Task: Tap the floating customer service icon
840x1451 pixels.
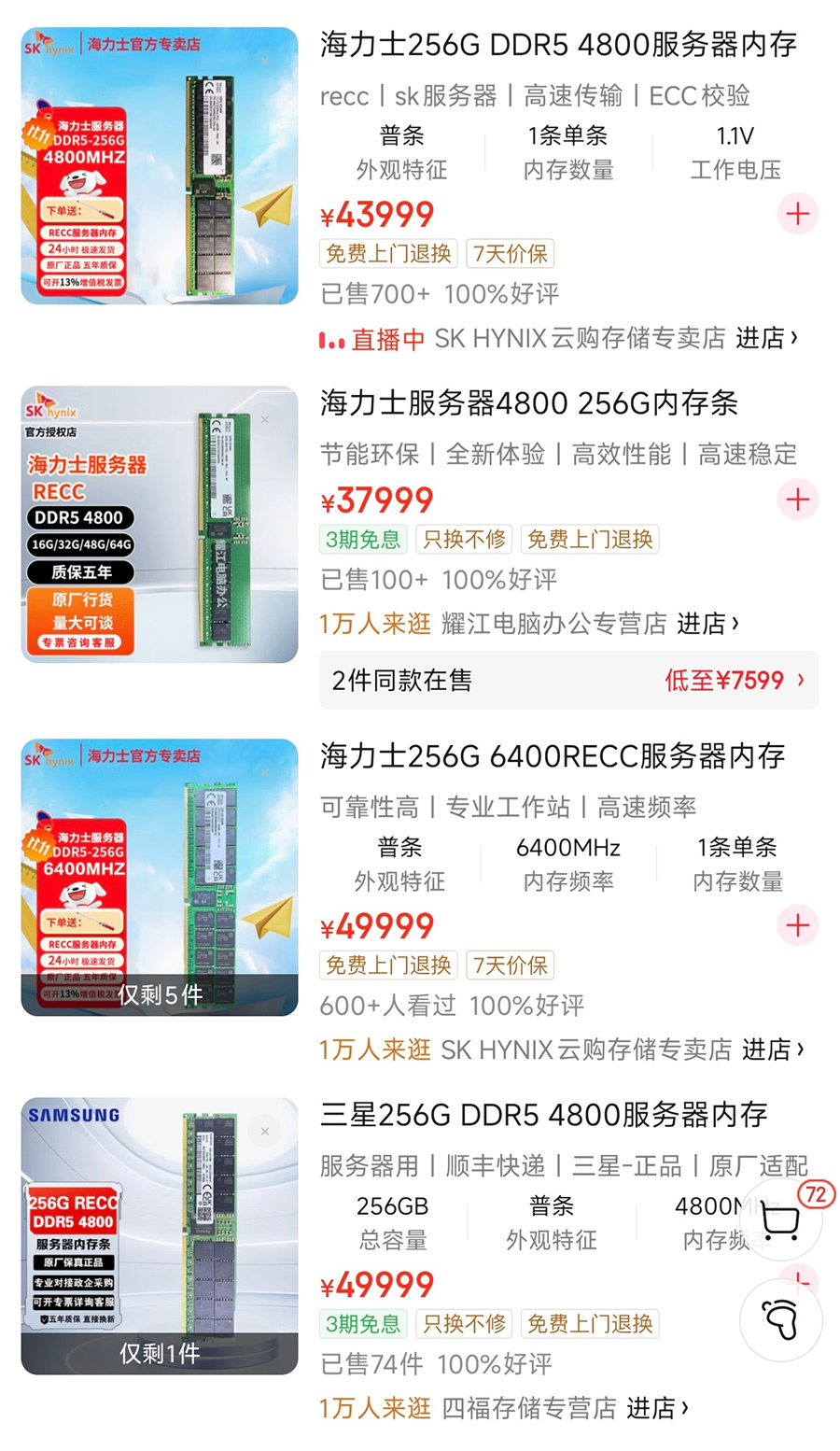Action: coord(782,1318)
